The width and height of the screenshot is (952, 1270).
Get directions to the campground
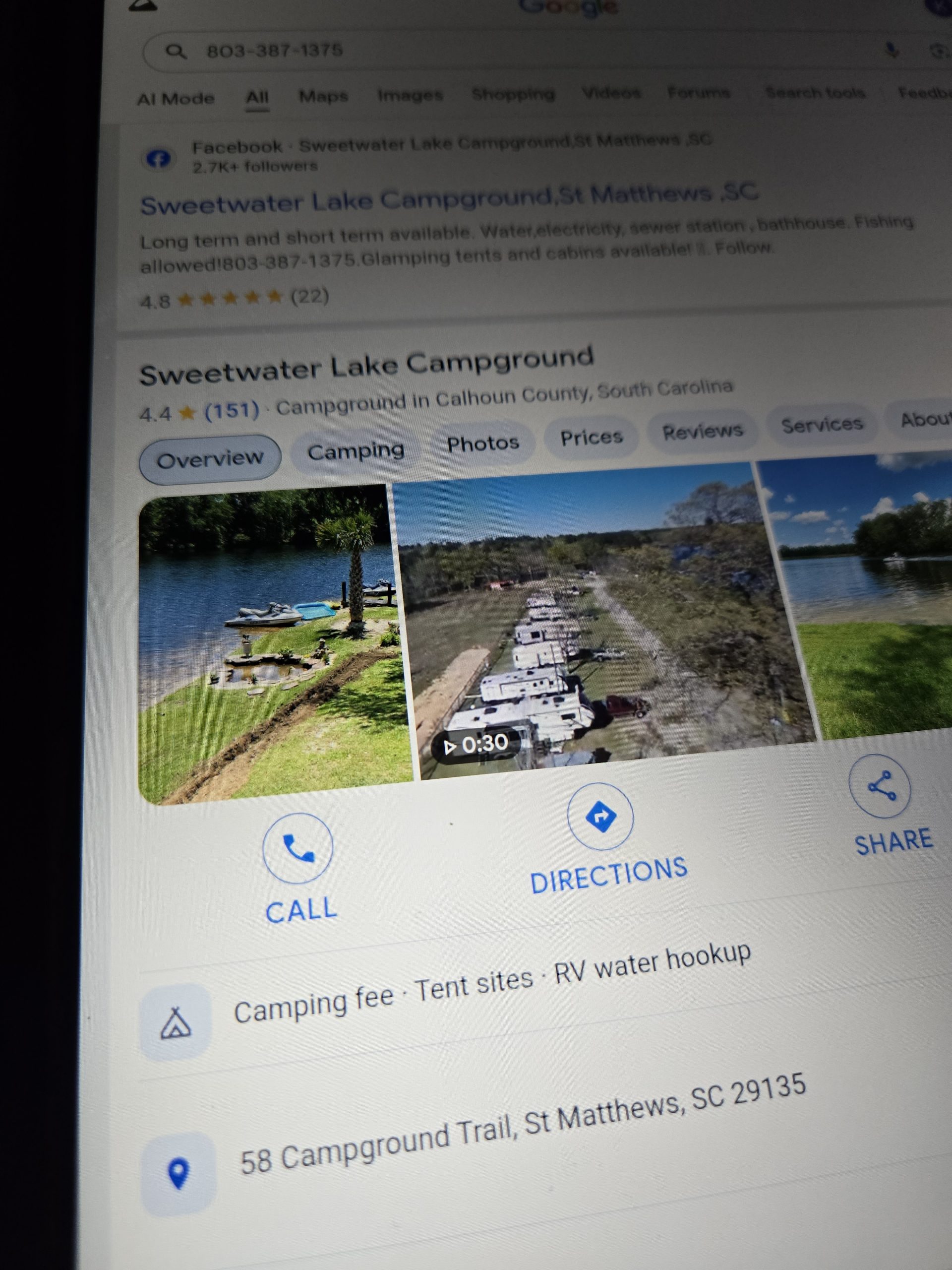click(600, 817)
